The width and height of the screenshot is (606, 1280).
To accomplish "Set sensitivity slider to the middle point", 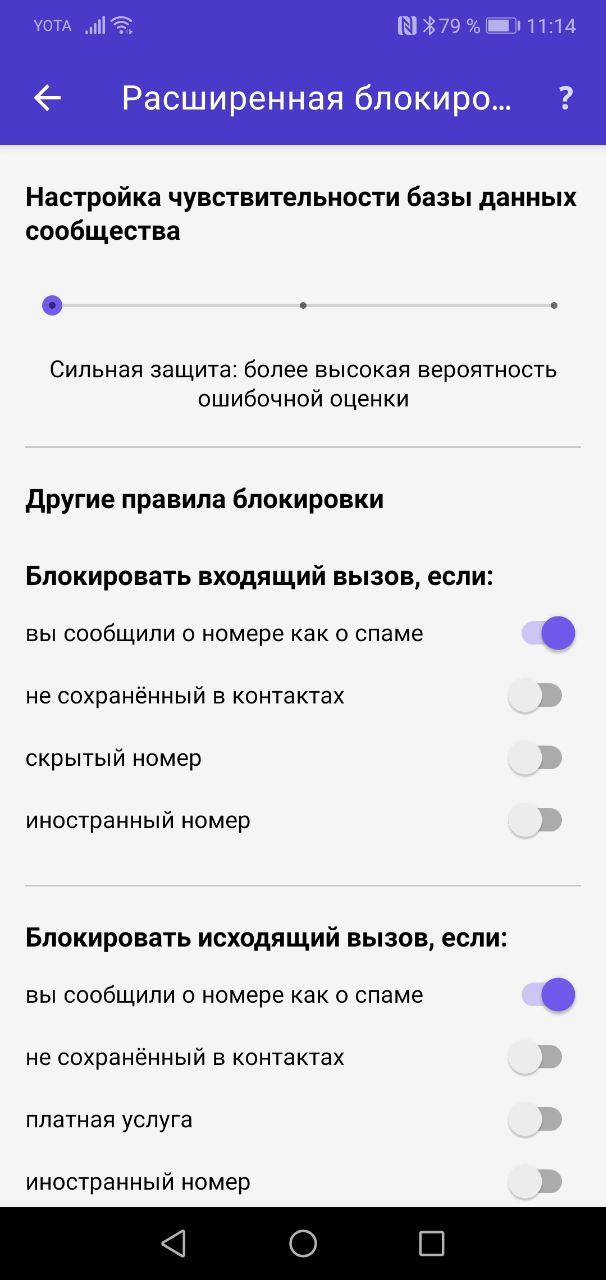I will (x=303, y=305).
